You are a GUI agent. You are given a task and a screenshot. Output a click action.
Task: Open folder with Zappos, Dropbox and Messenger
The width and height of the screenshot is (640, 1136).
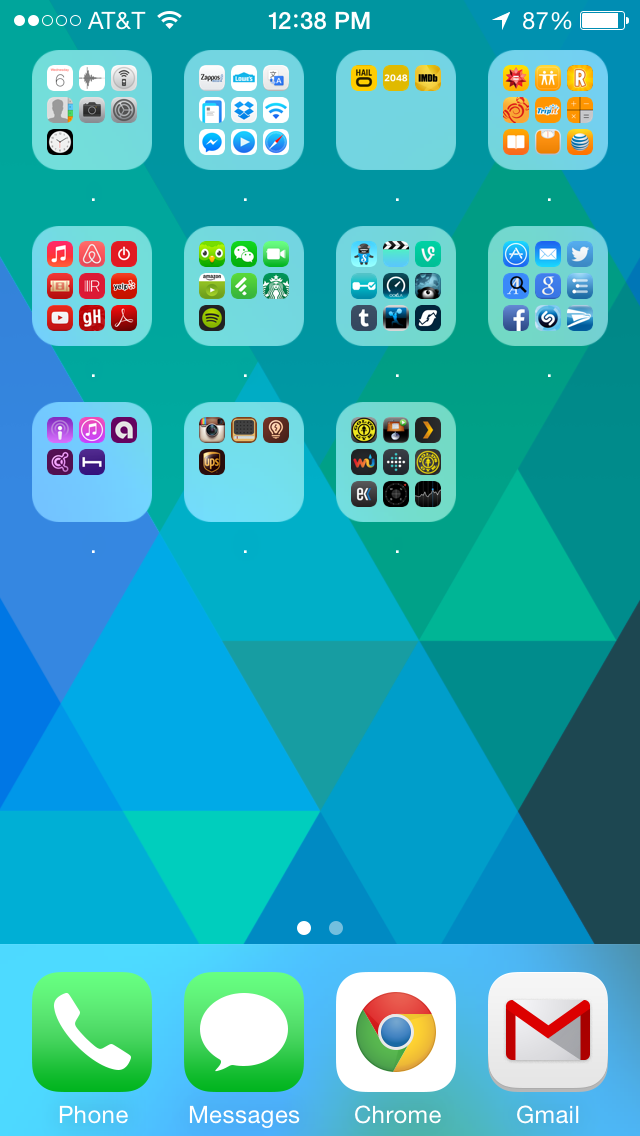click(x=244, y=110)
